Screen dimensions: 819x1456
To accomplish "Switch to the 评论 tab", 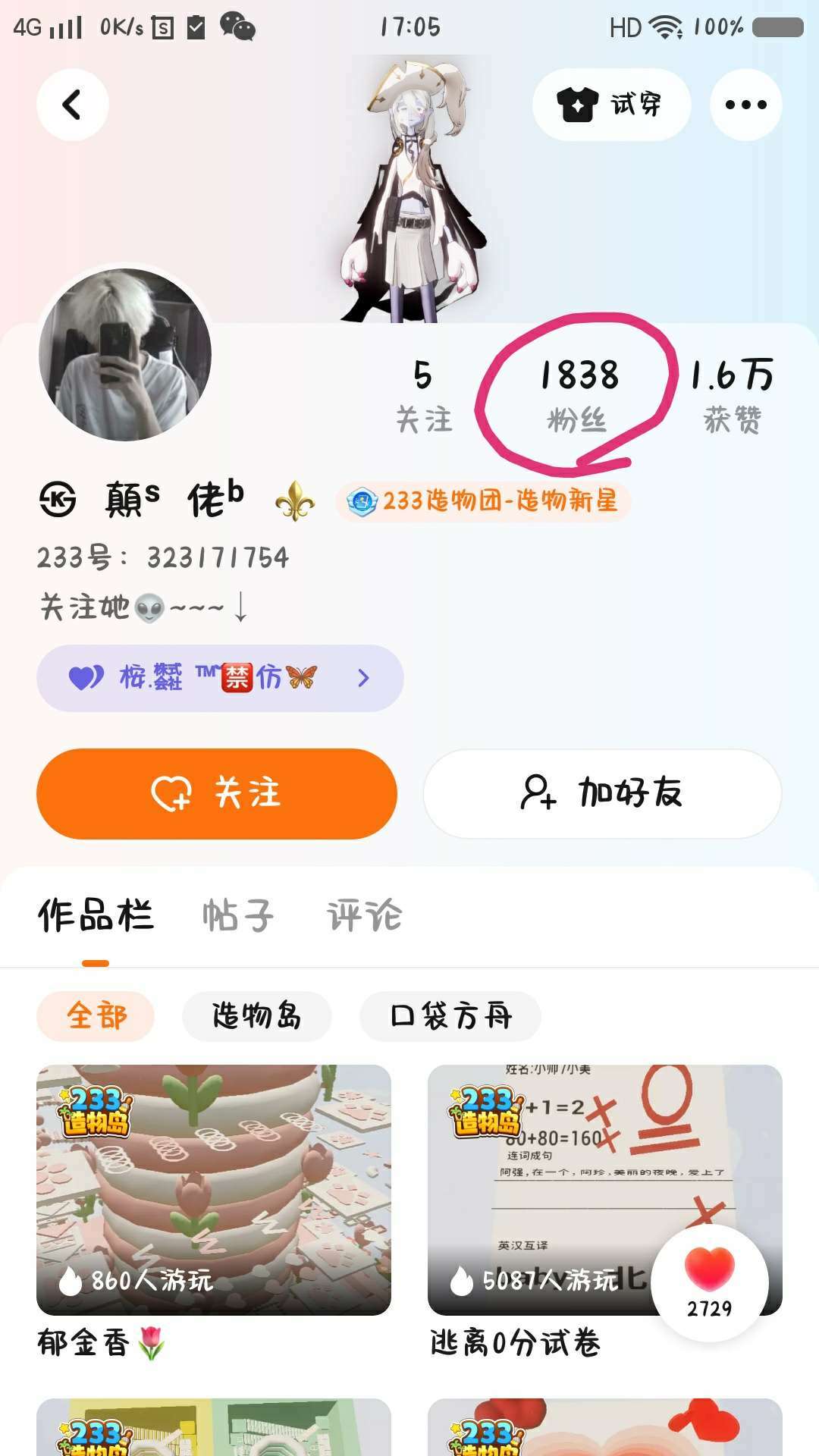I will coord(364,916).
